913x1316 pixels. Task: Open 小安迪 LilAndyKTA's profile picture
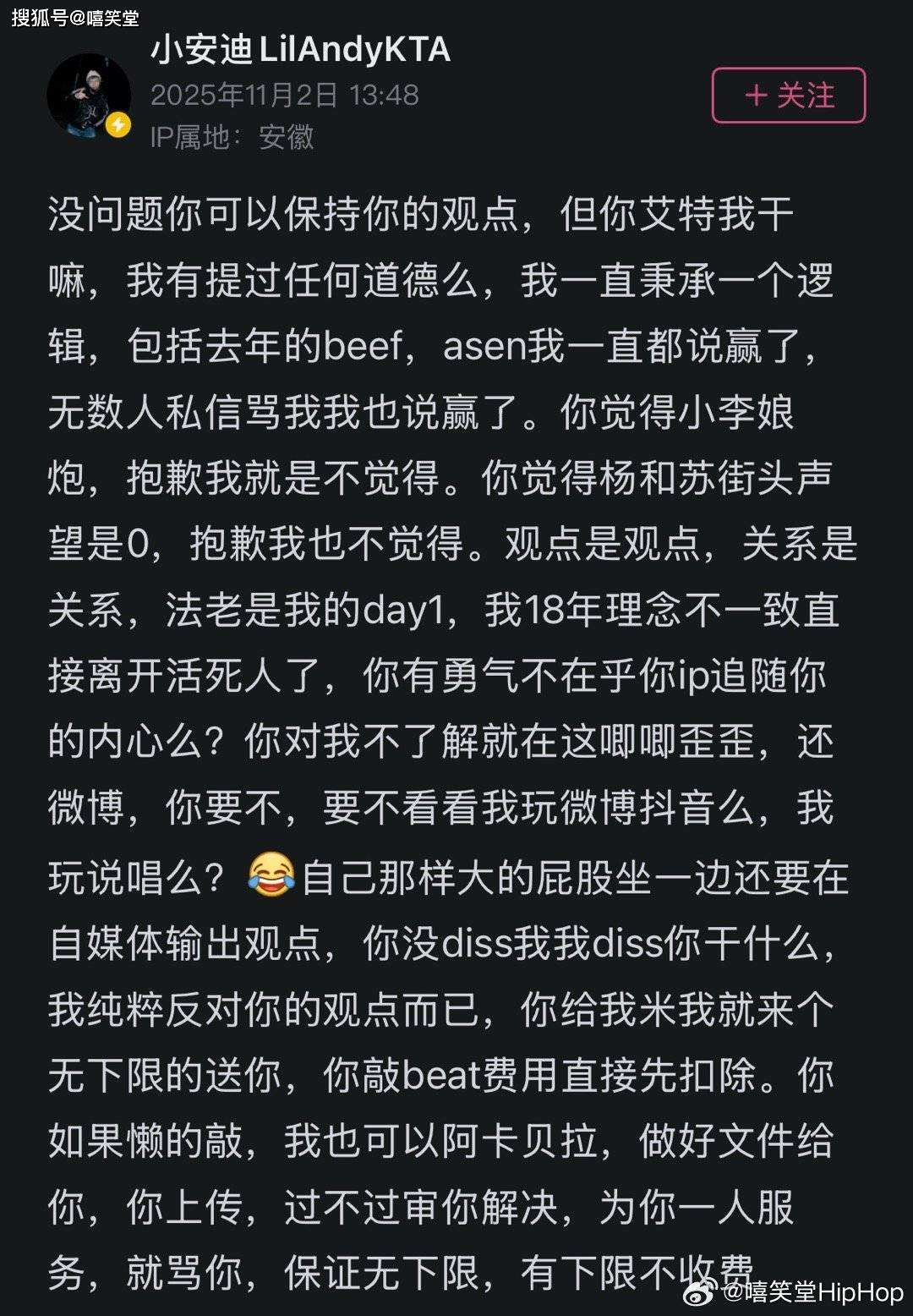click(x=88, y=95)
